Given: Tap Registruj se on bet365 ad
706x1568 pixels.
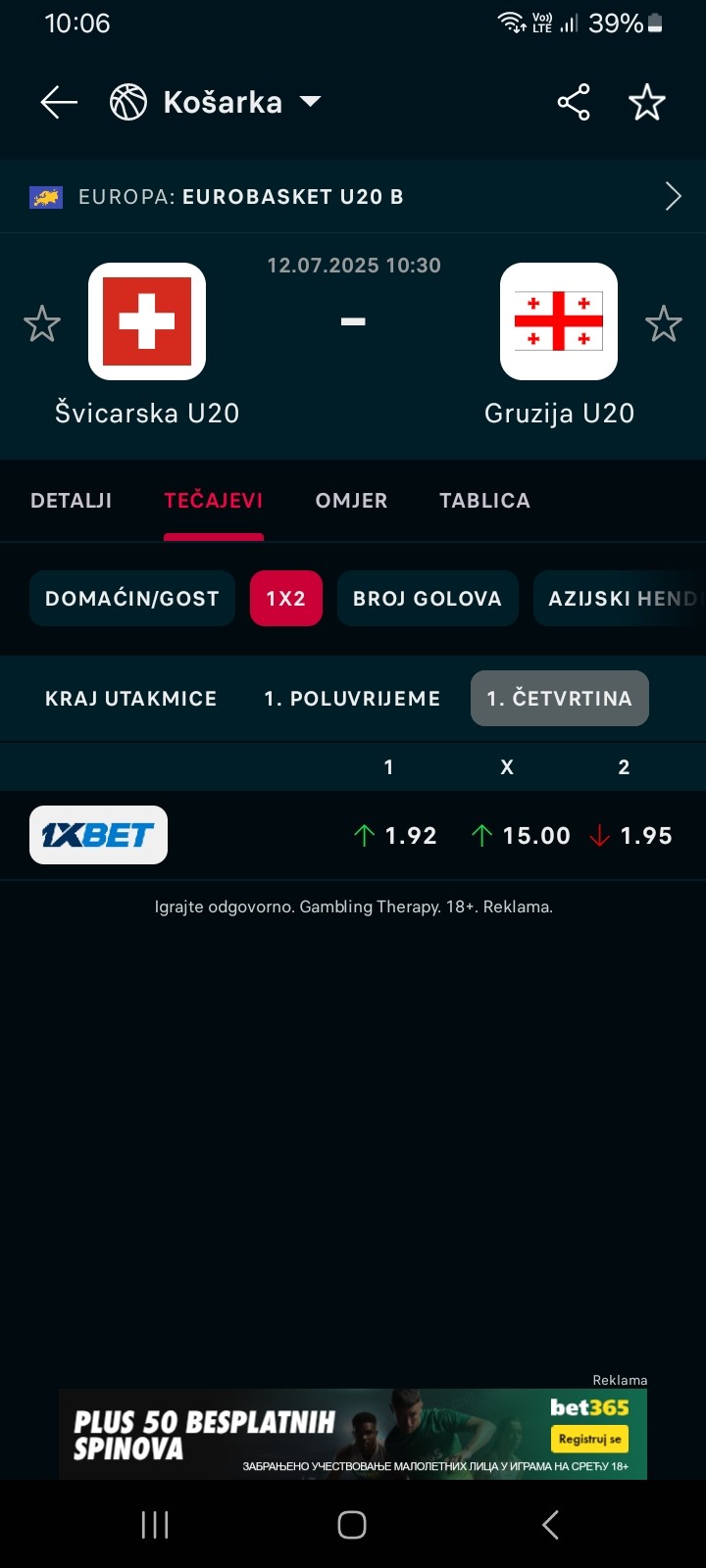Looking at the screenshot, I should (590, 1440).
